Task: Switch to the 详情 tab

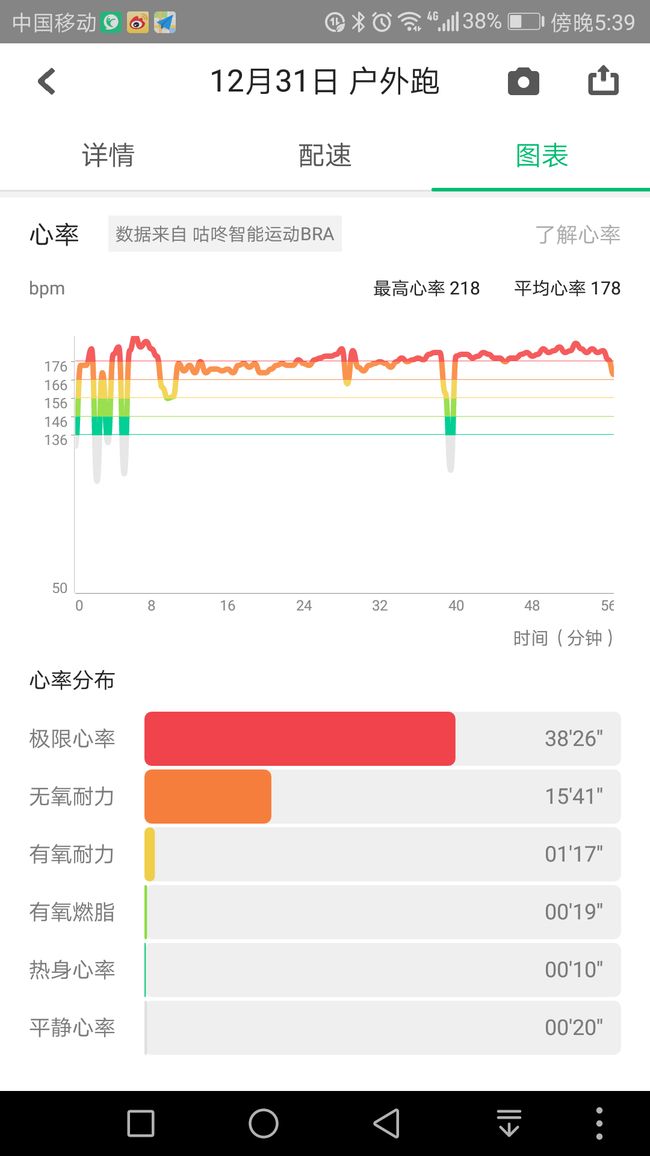Action: pyautogui.click(x=108, y=156)
